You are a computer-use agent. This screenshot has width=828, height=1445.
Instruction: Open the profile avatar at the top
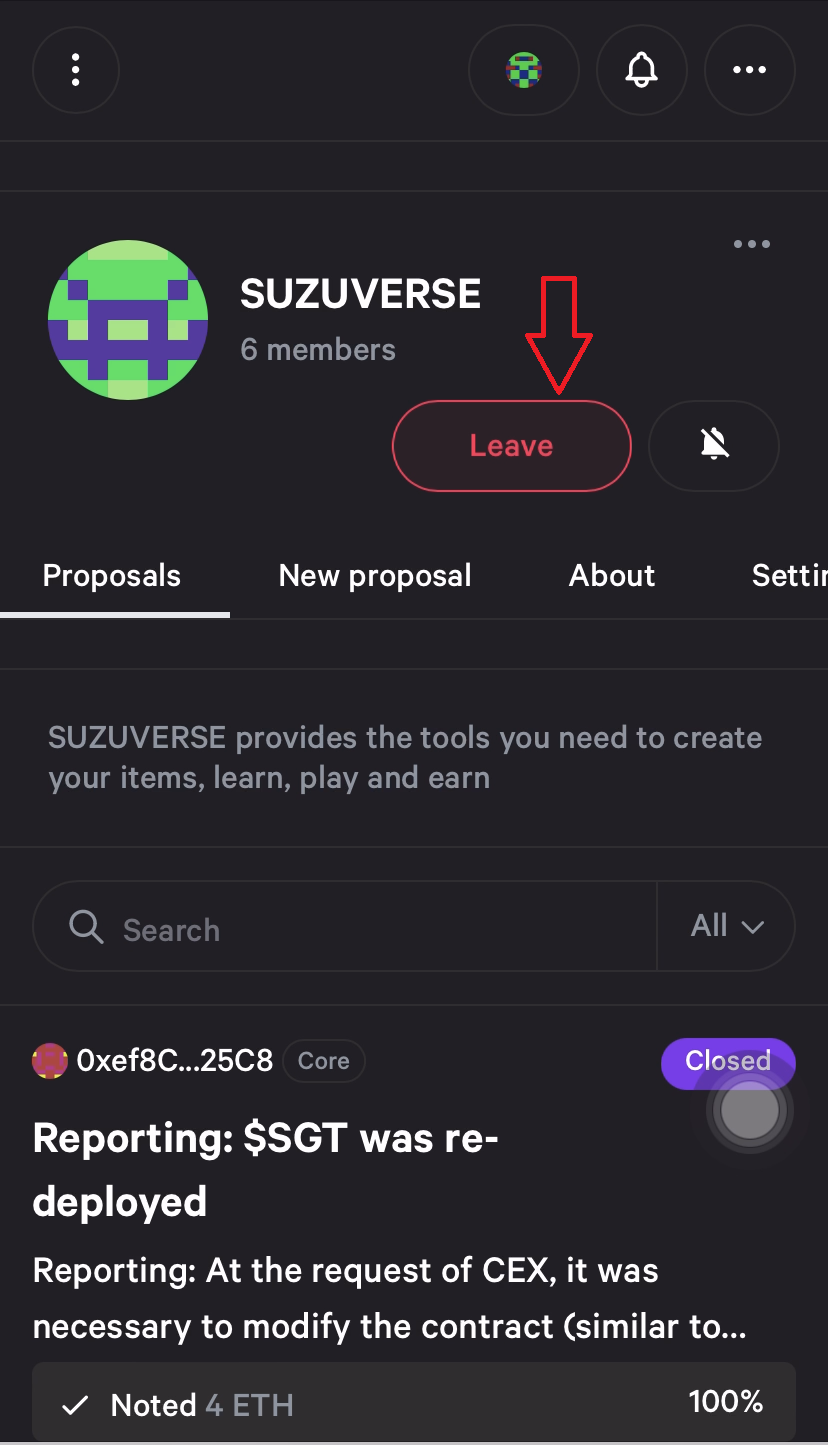524,70
